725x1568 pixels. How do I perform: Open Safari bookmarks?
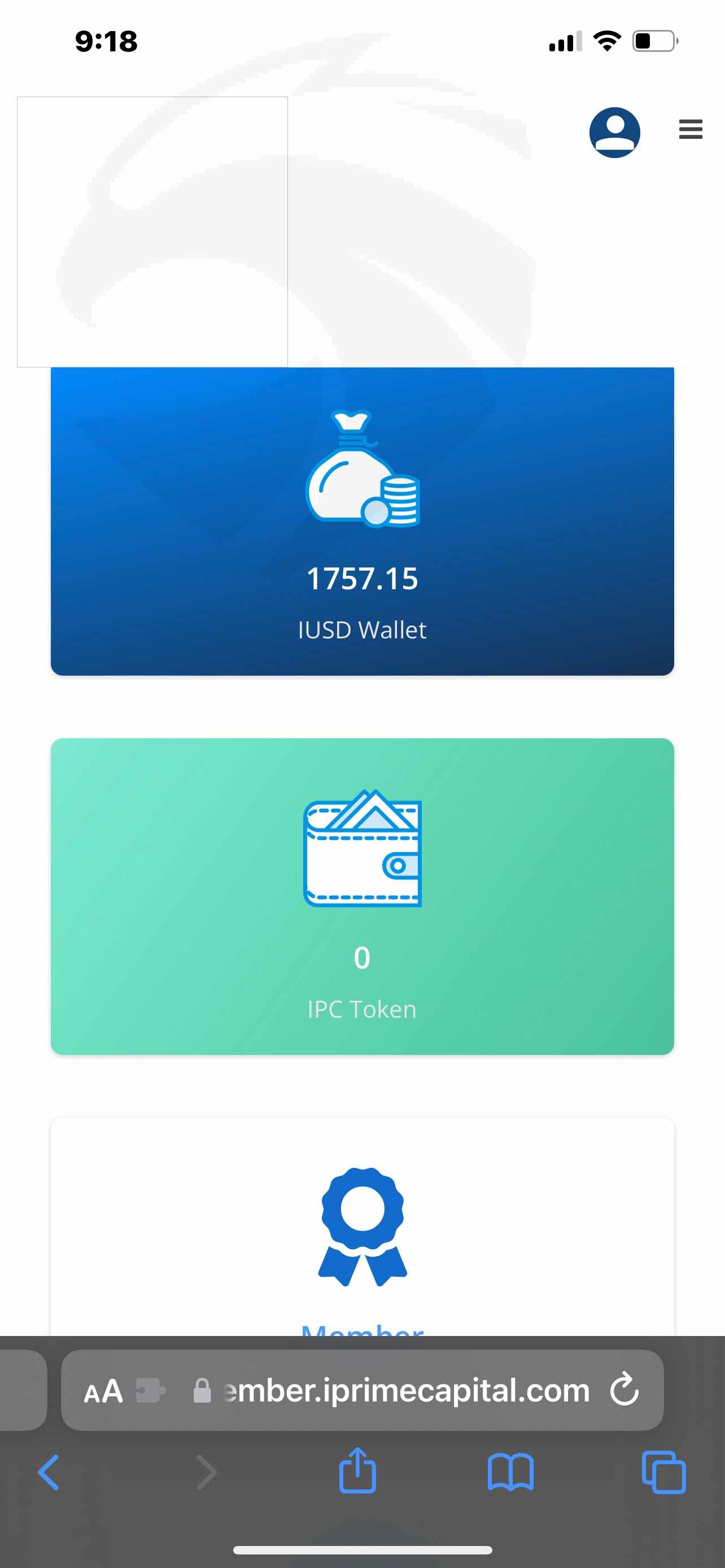[511, 1473]
